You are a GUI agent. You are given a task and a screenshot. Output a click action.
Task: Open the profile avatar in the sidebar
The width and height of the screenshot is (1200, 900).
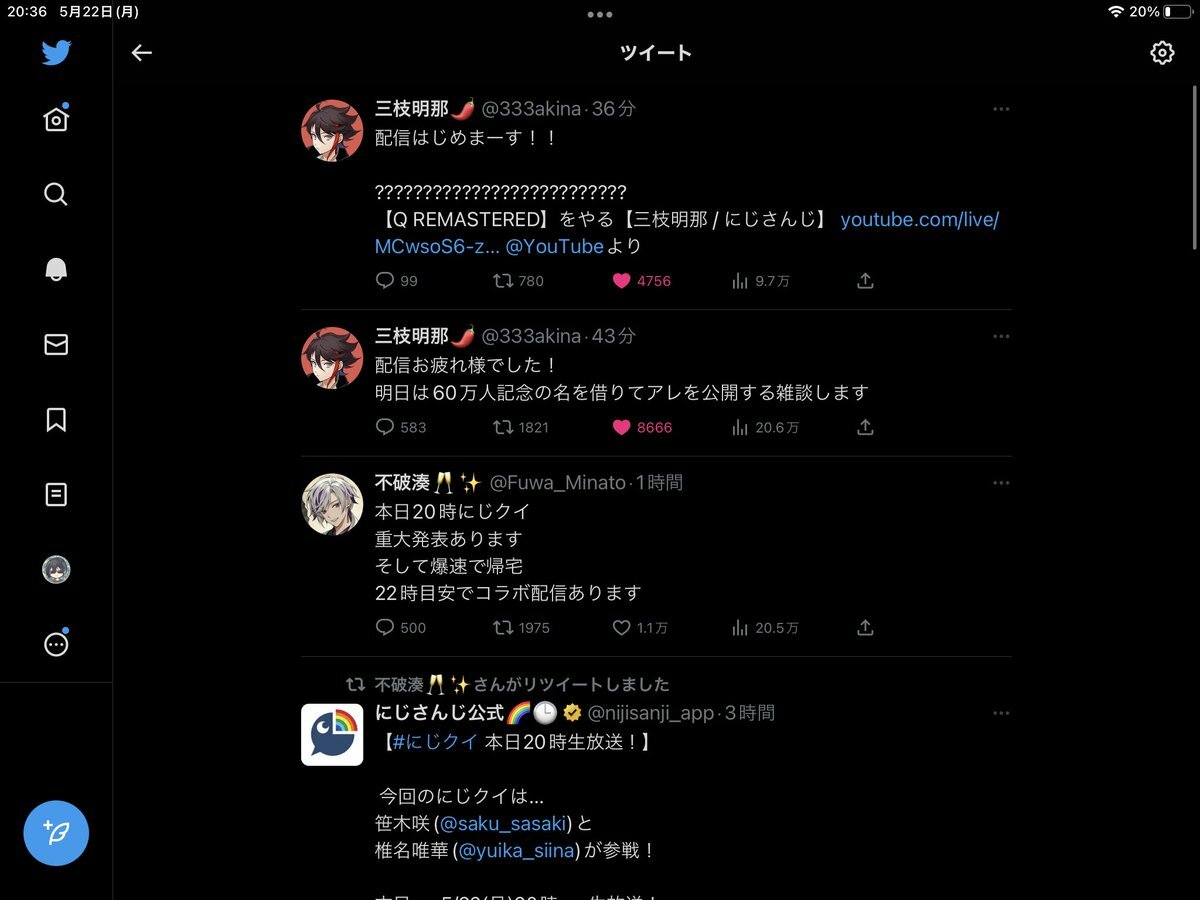point(56,570)
